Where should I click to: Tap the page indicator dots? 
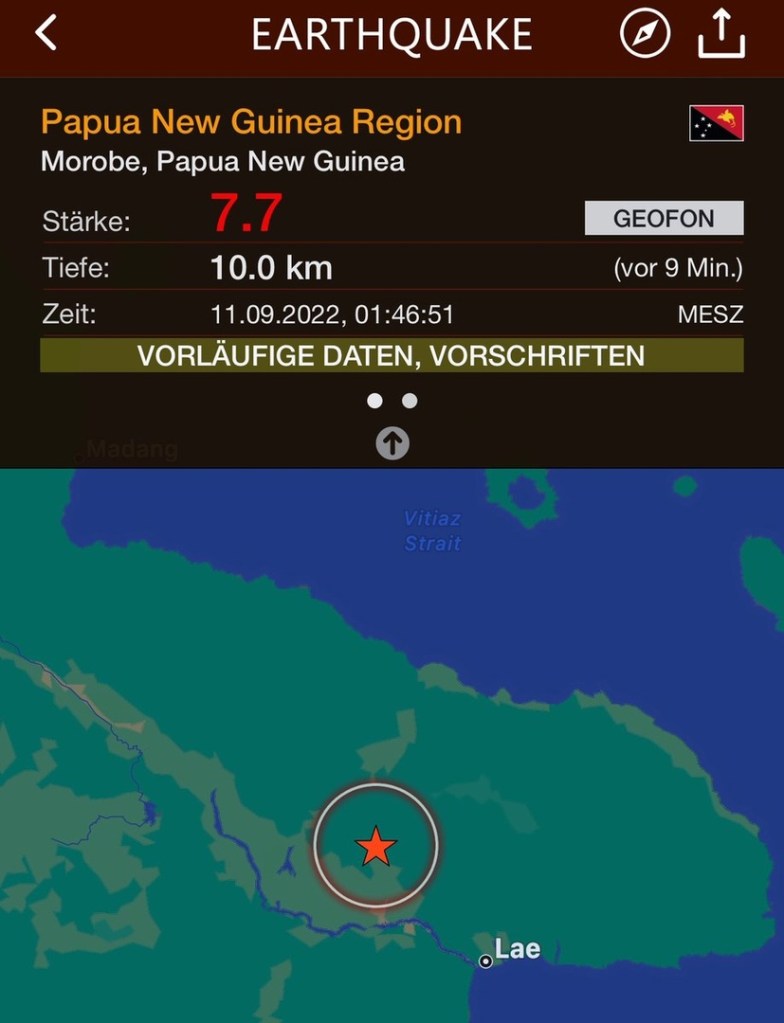[x=392, y=401]
